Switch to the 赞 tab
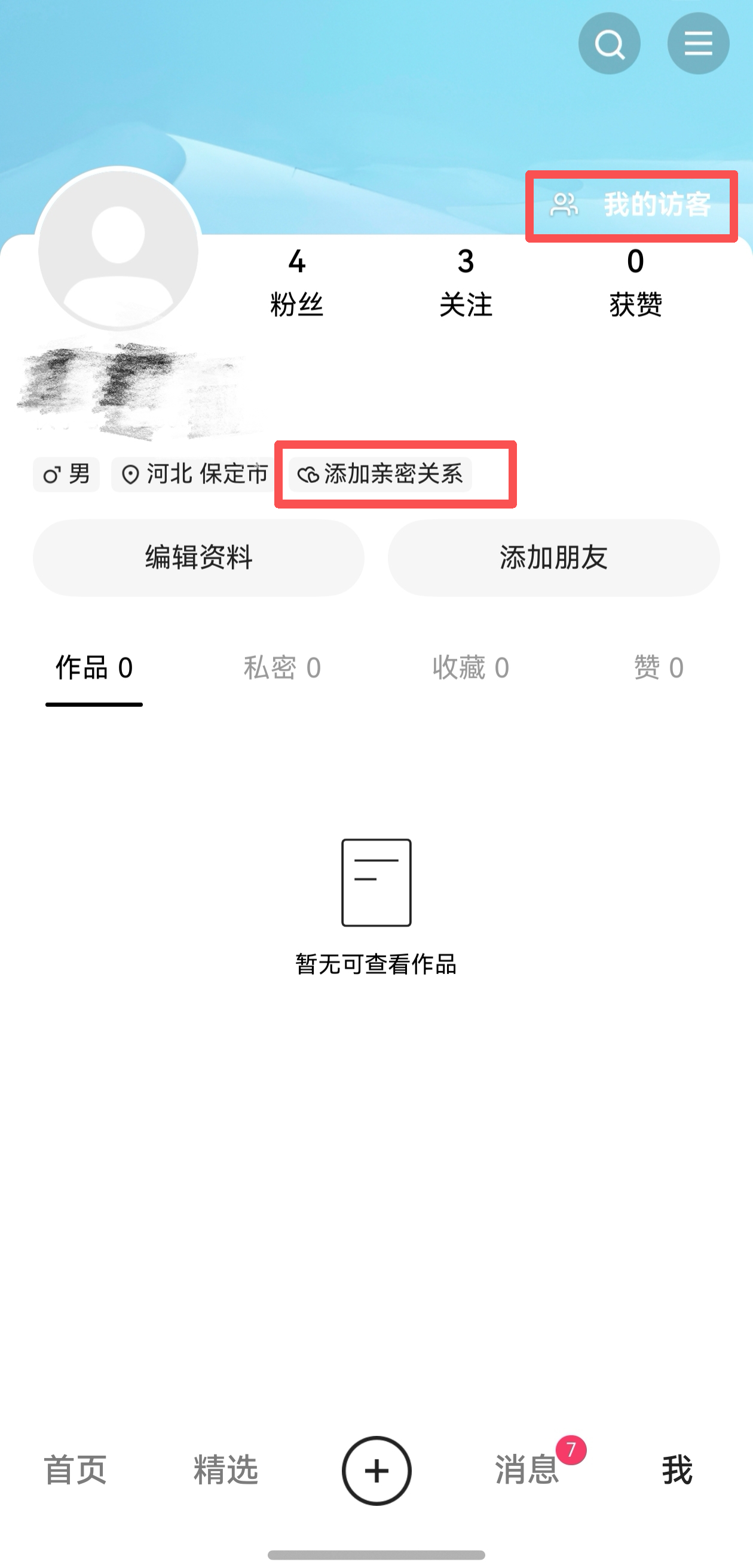The image size is (753, 1568). tap(658, 668)
